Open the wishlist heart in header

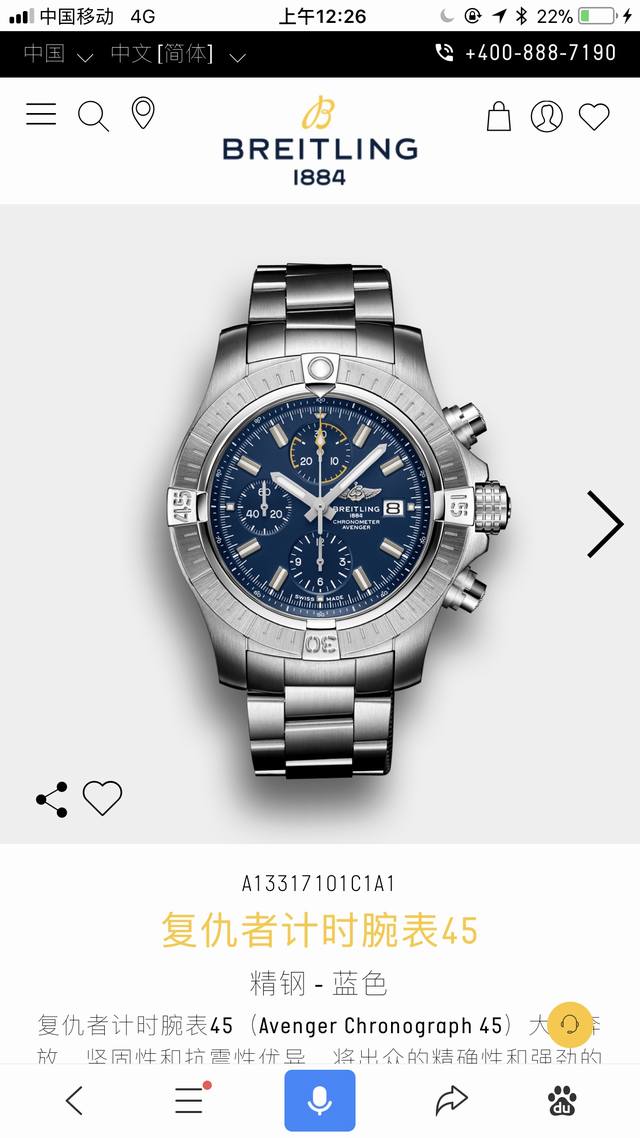coord(594,116)
